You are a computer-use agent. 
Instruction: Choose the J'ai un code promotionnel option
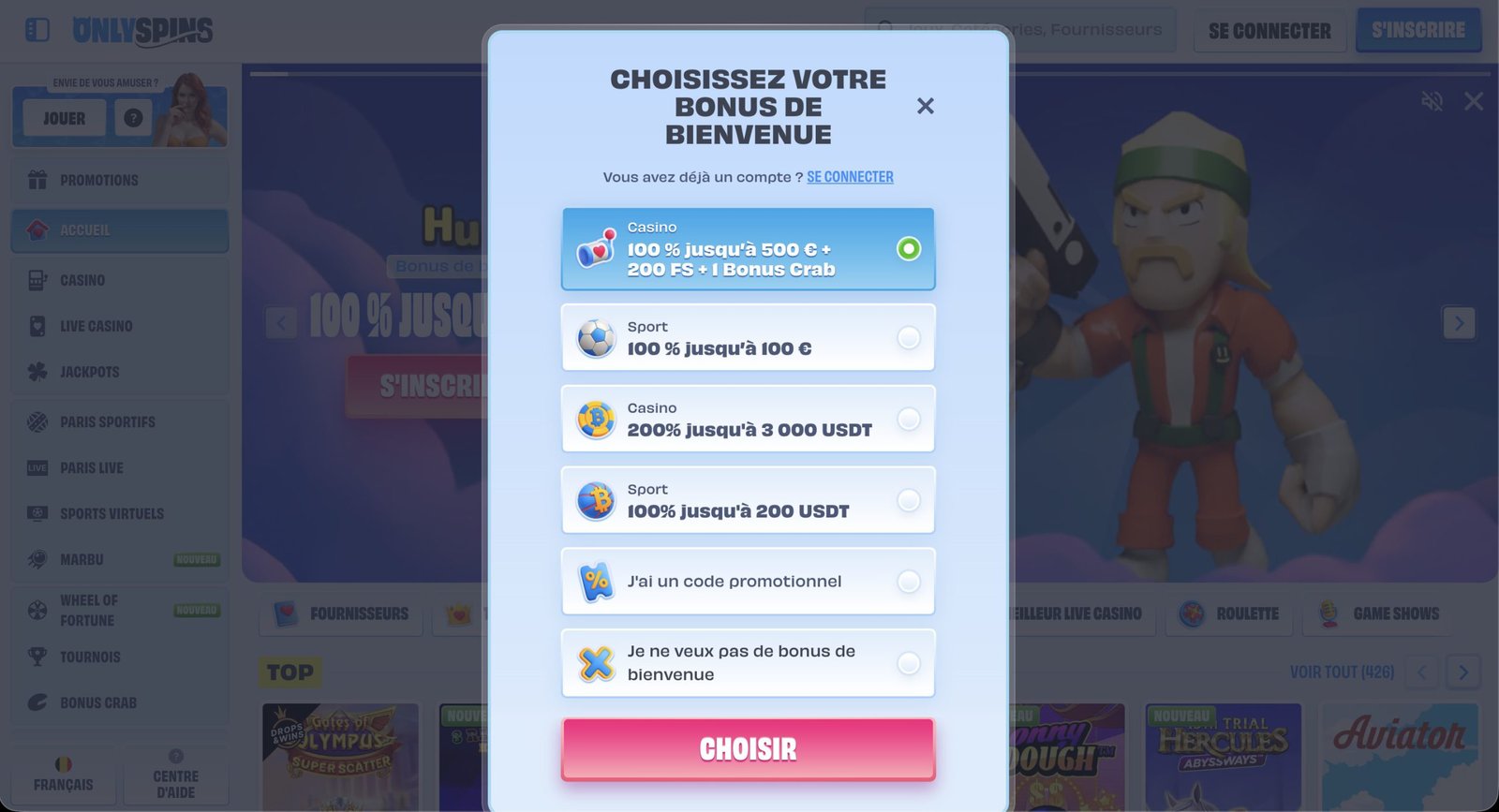pyautogui.click(x=748, y=582)
